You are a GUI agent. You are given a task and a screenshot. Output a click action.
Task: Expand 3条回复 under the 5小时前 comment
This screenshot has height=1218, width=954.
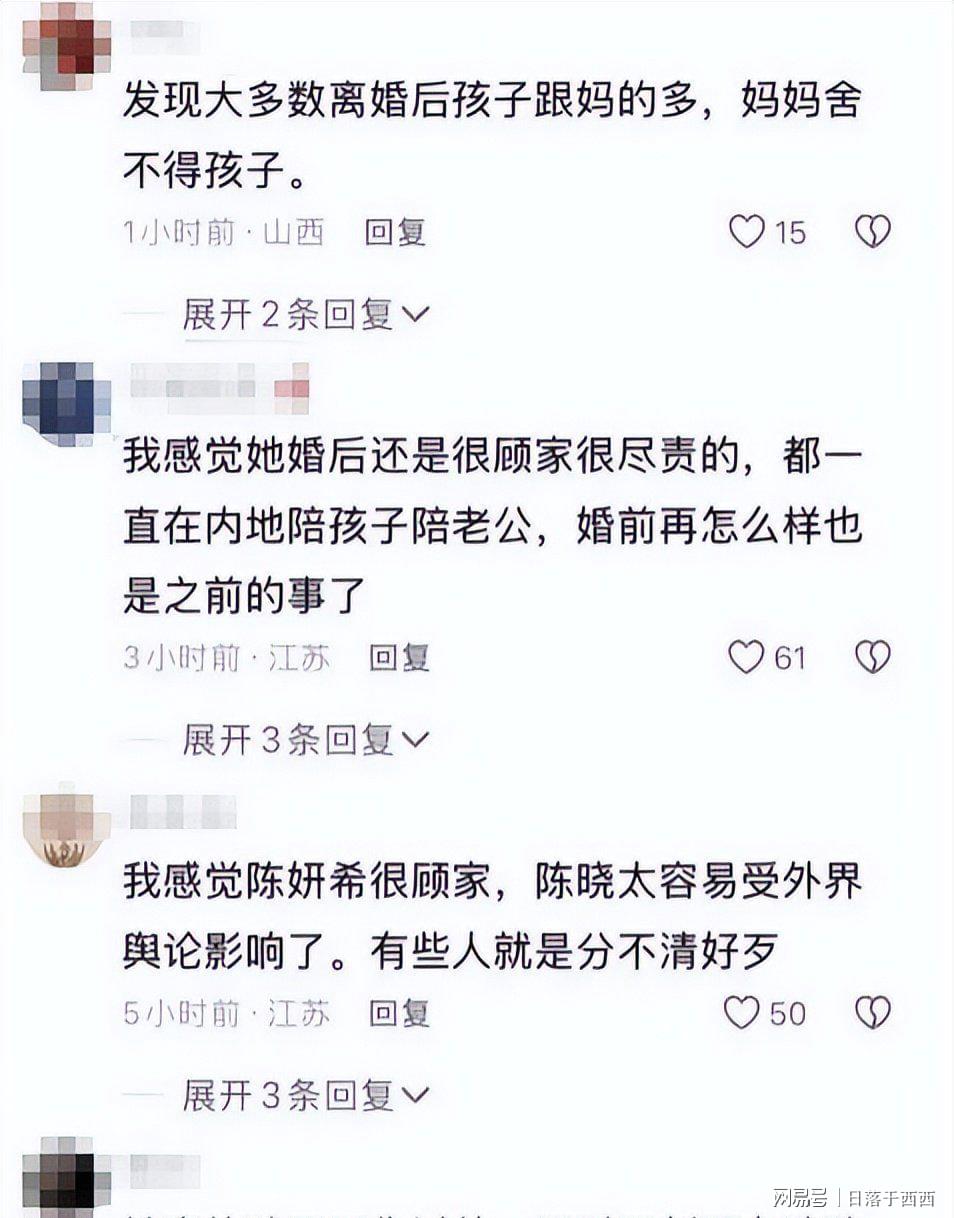pos(305,1096)
